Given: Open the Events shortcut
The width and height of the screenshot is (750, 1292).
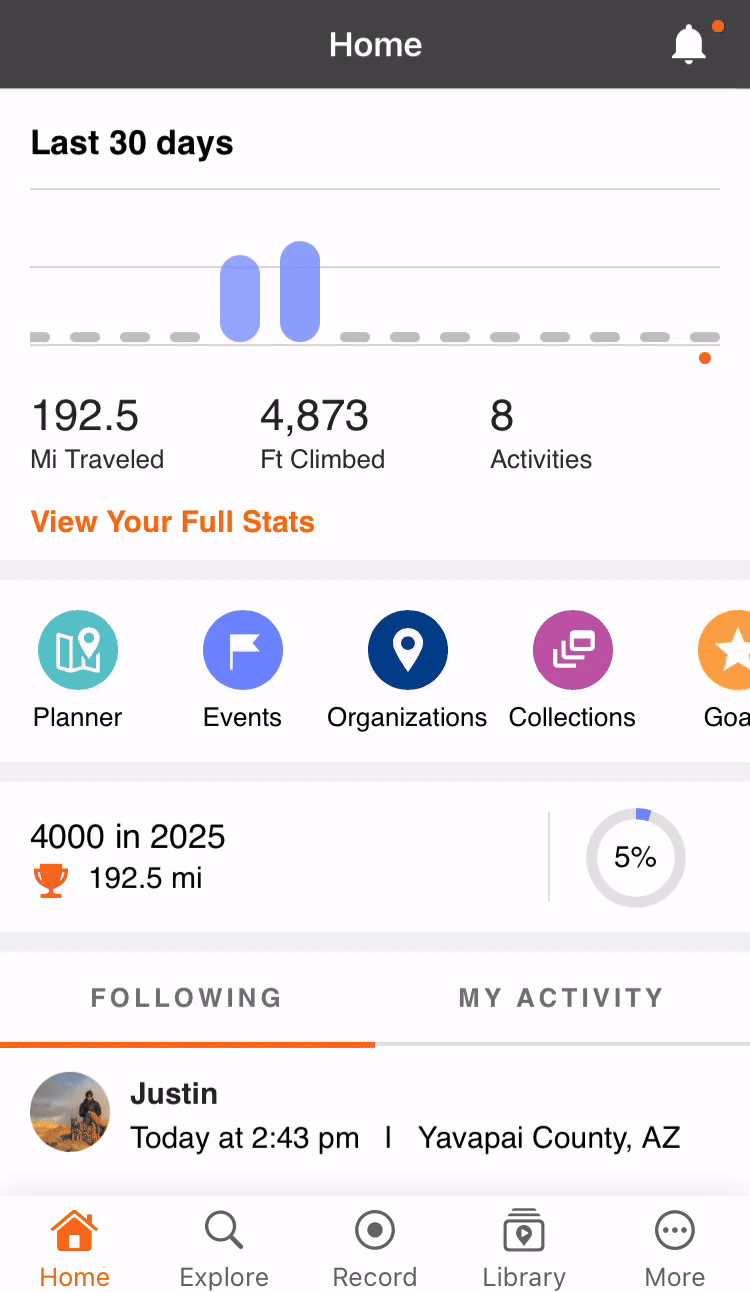Looking at the screenshot, I should tap(243, 651).
